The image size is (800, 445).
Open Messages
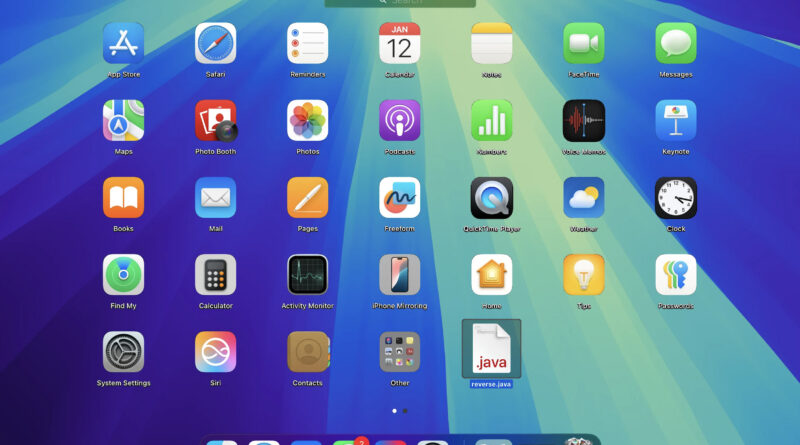675,44
